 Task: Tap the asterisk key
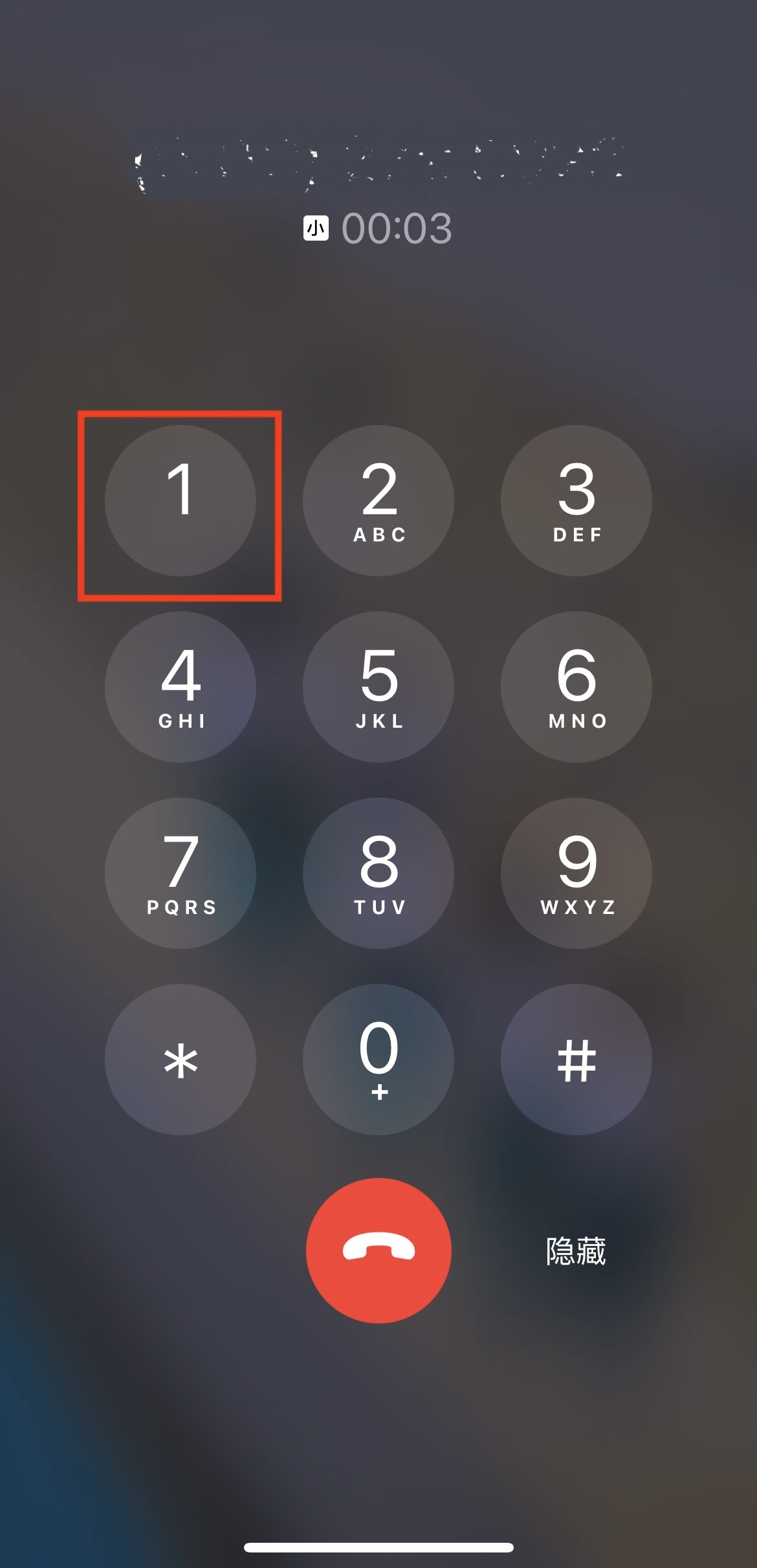(180, 1060)
